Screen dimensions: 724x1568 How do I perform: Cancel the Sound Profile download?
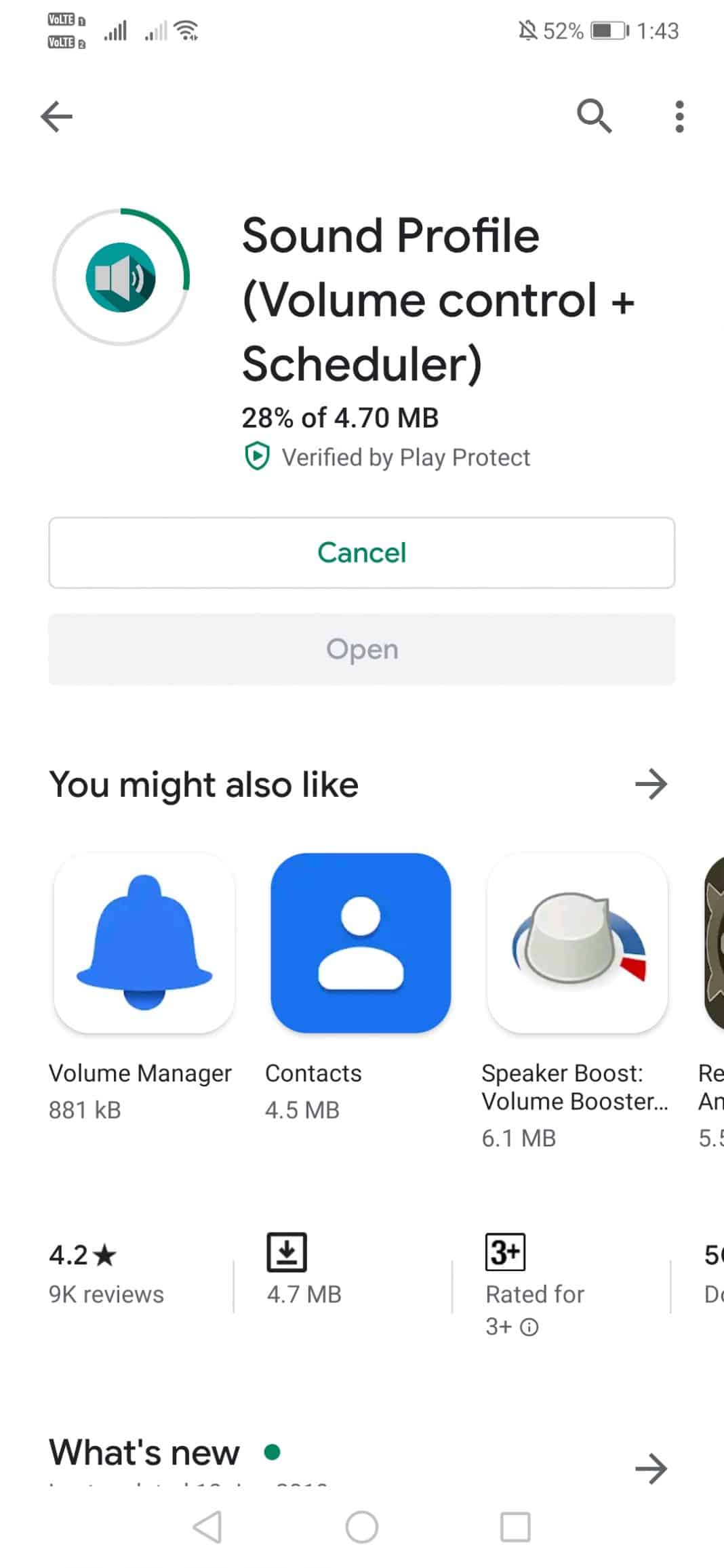coord(362,553)
